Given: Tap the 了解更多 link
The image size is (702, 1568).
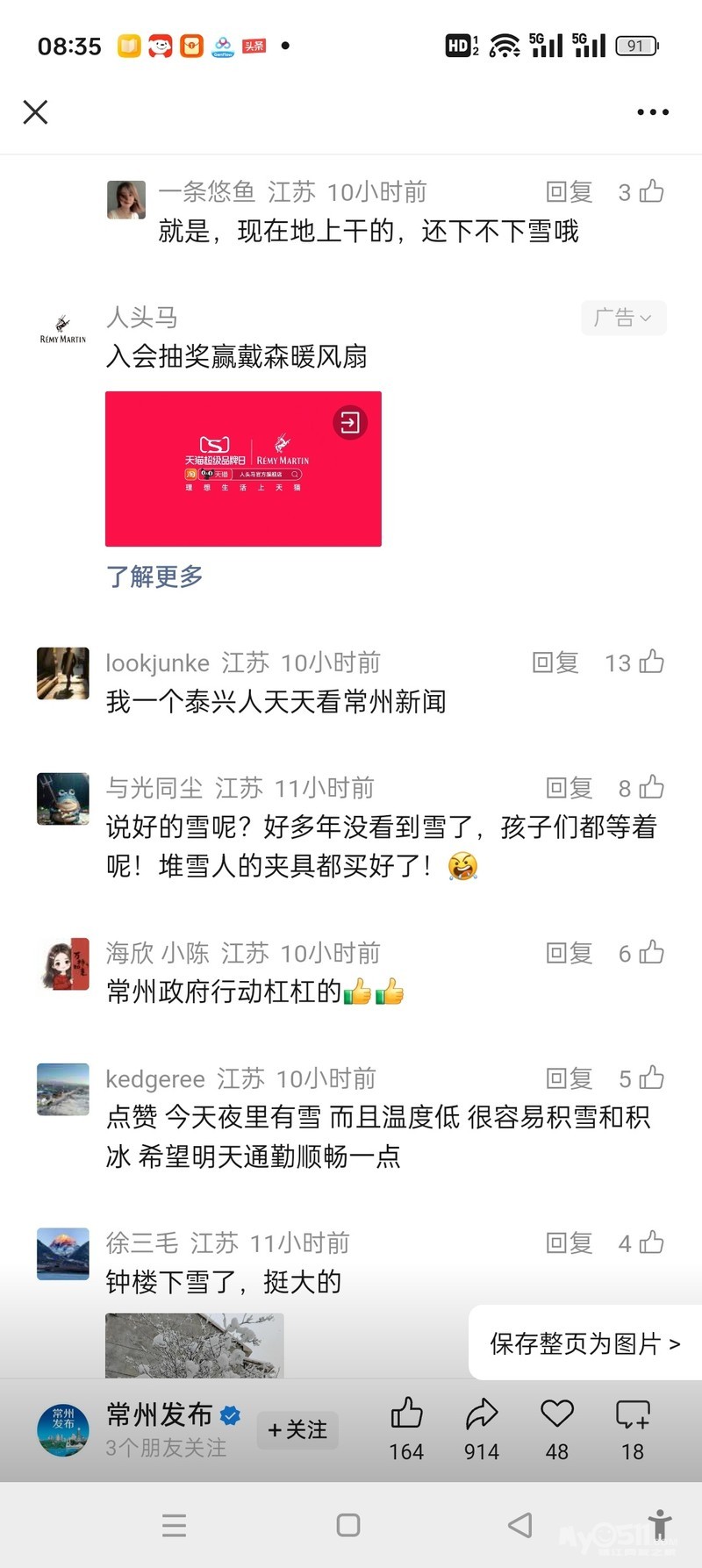Looking at the screenshot, I should [x=154, y=576].
